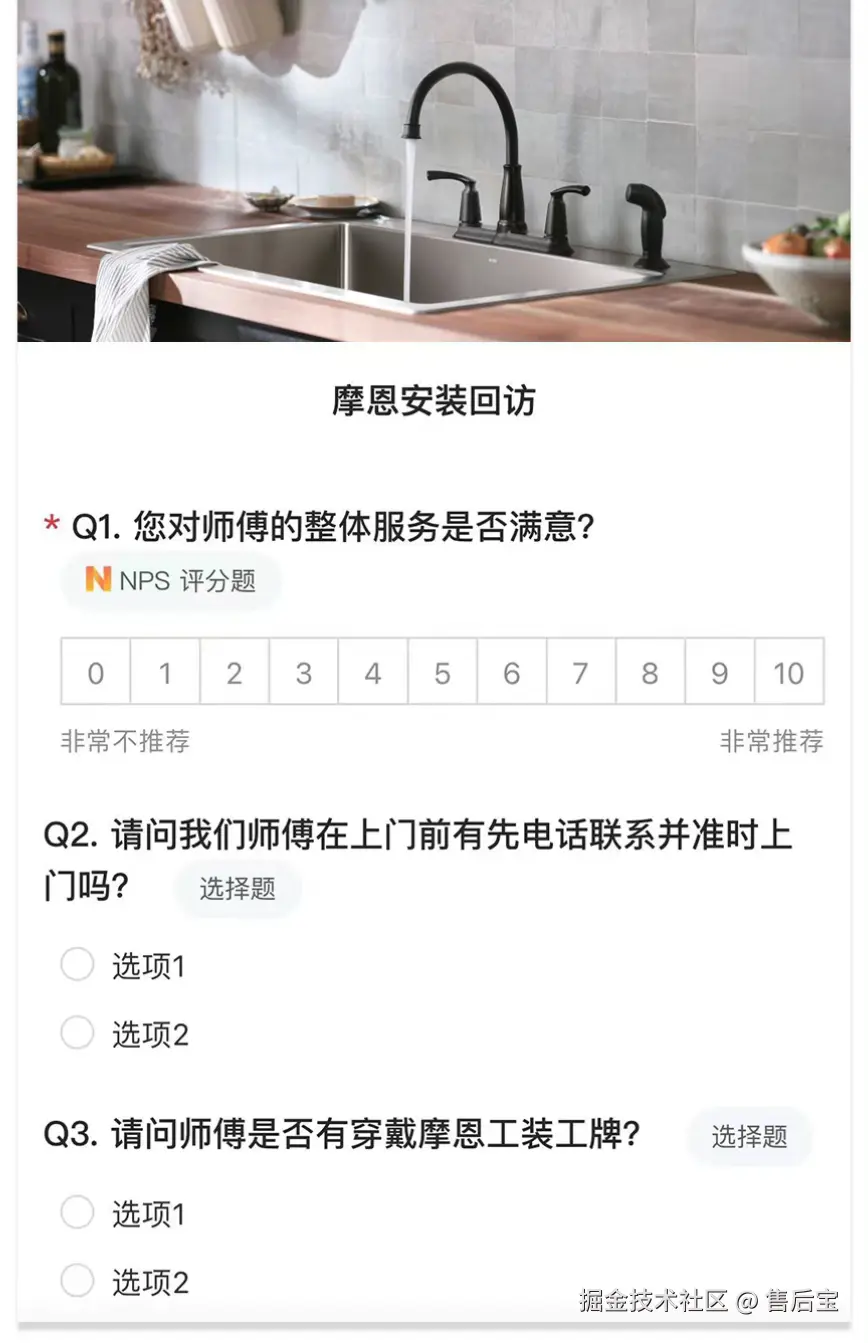Select 5 on the NPS scale
868x1343 pixels.
coord(442,672)
